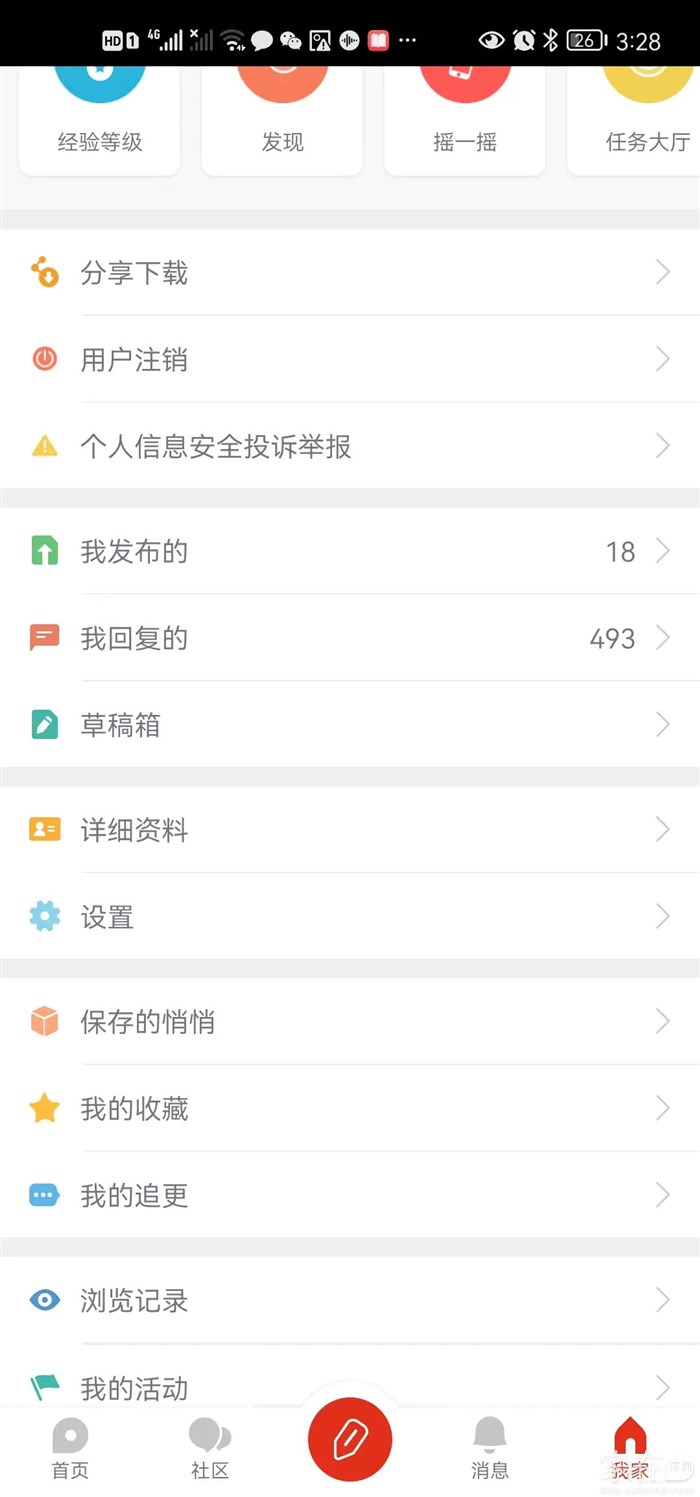Open 设置 settings
Screen dimensions: 700x1497
pos(350,917)
